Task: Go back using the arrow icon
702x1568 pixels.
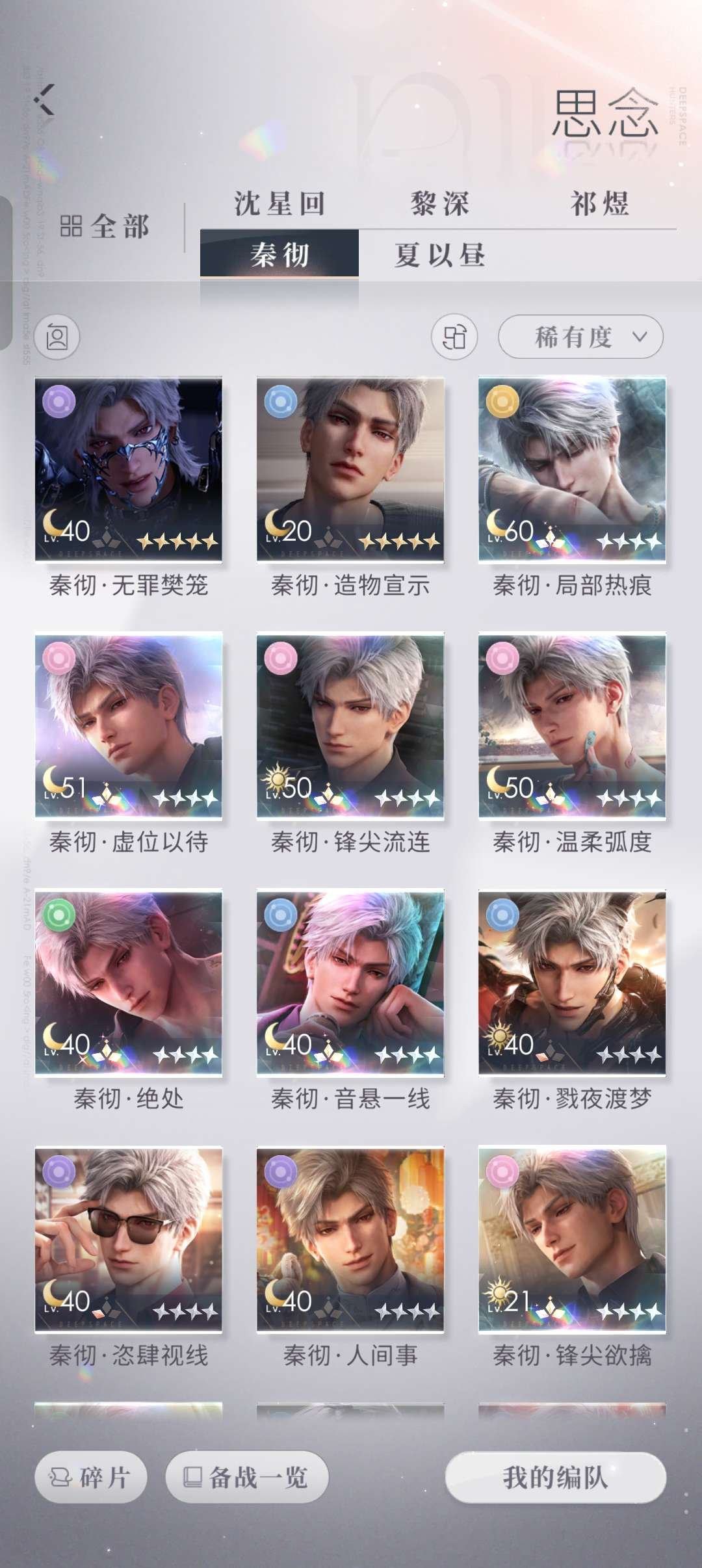Action: 45,100
